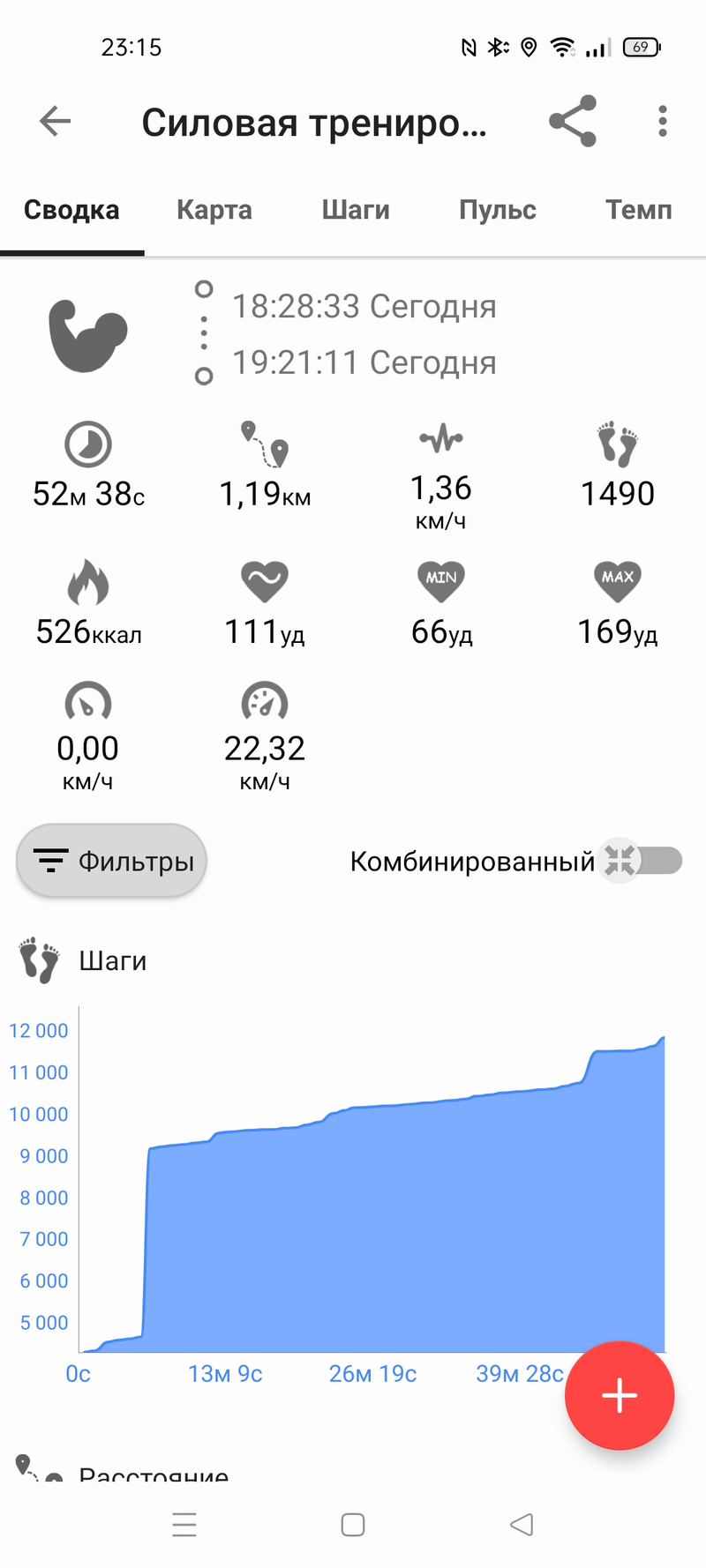Screen dimensions: 706x1568
Task: Switch to the Карта tab
Action: click(214, 210)
